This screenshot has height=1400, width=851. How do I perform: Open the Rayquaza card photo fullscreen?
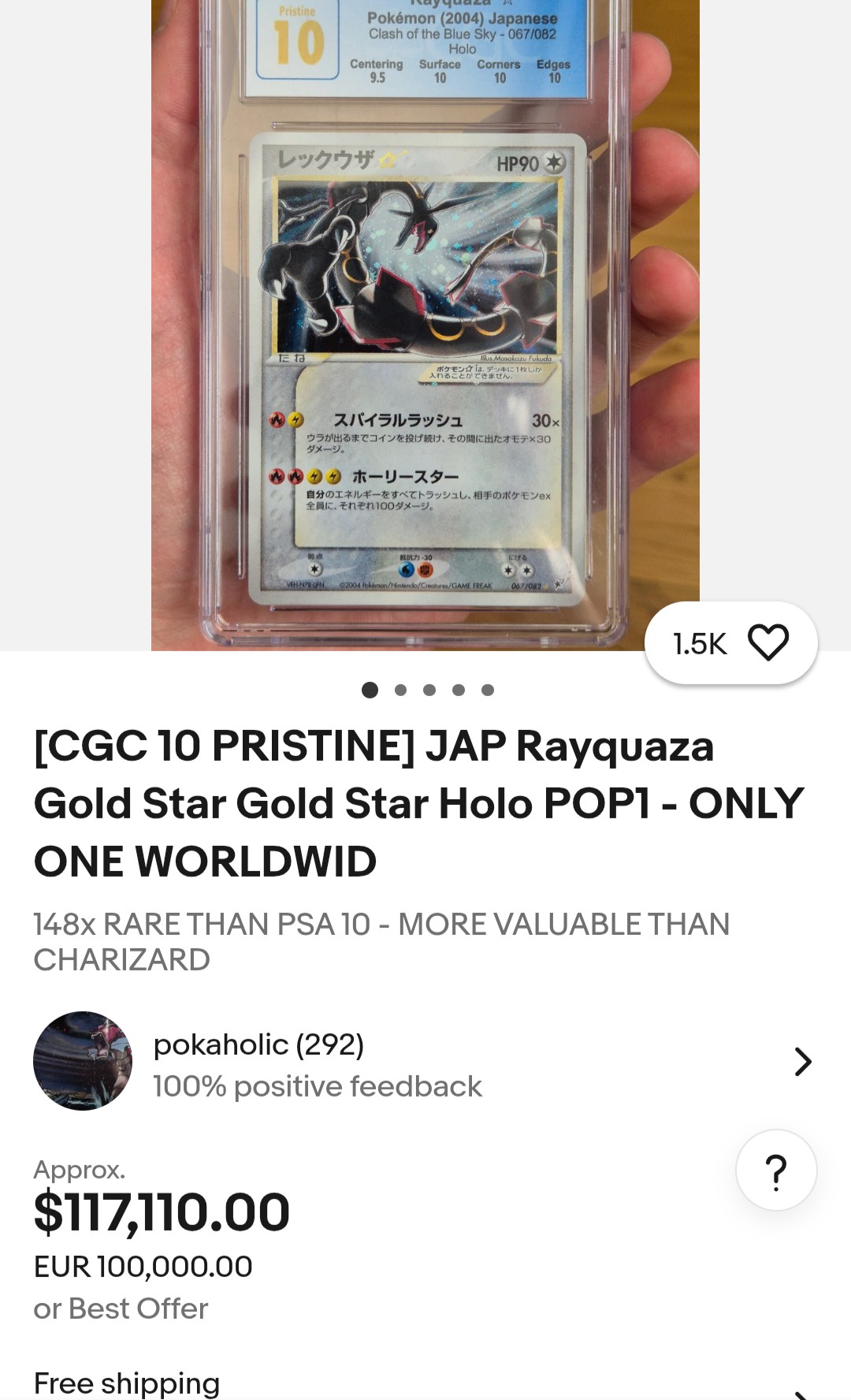[x=425, y=331]
